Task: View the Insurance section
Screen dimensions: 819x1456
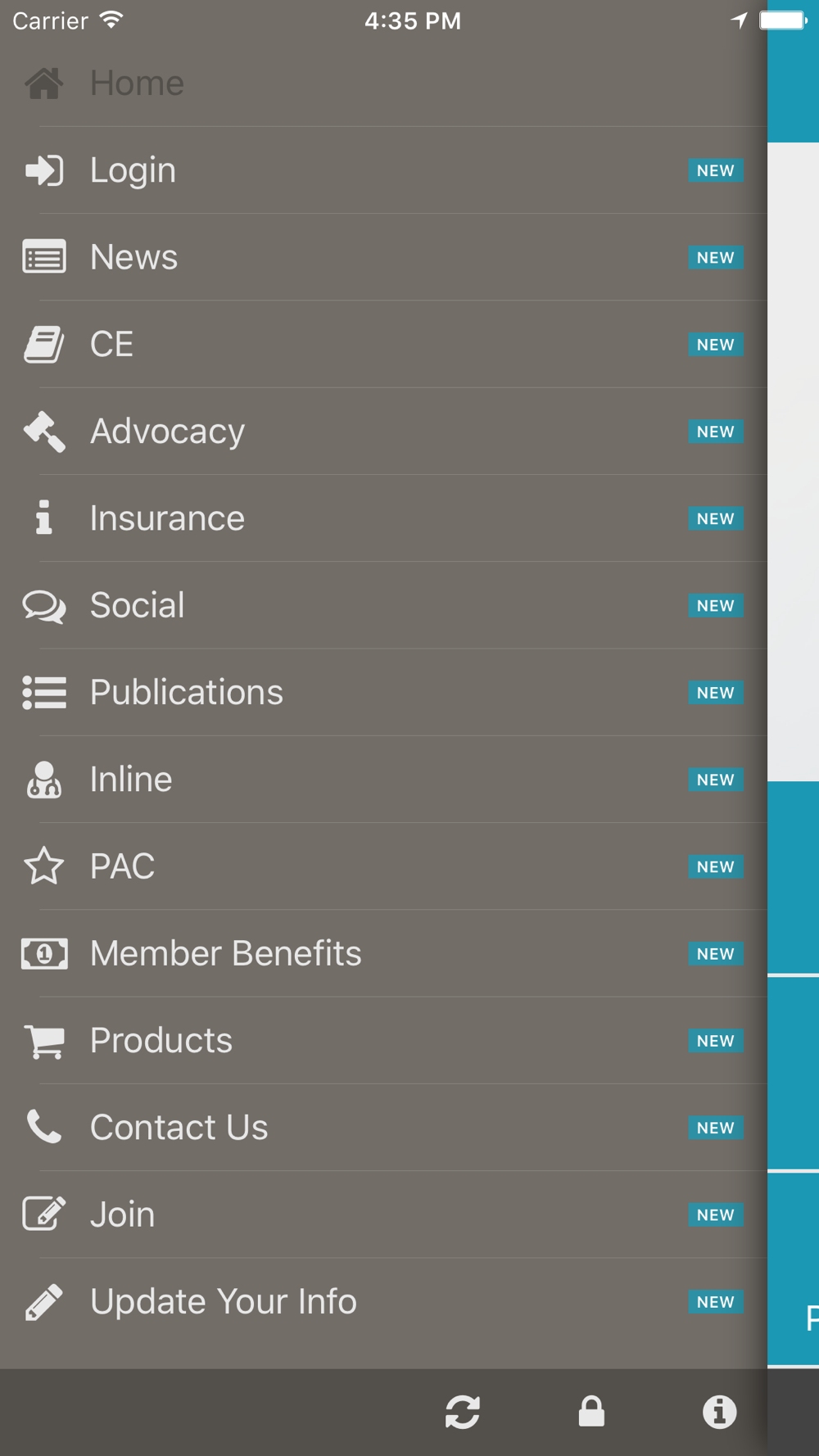Action: pos(383,518)
